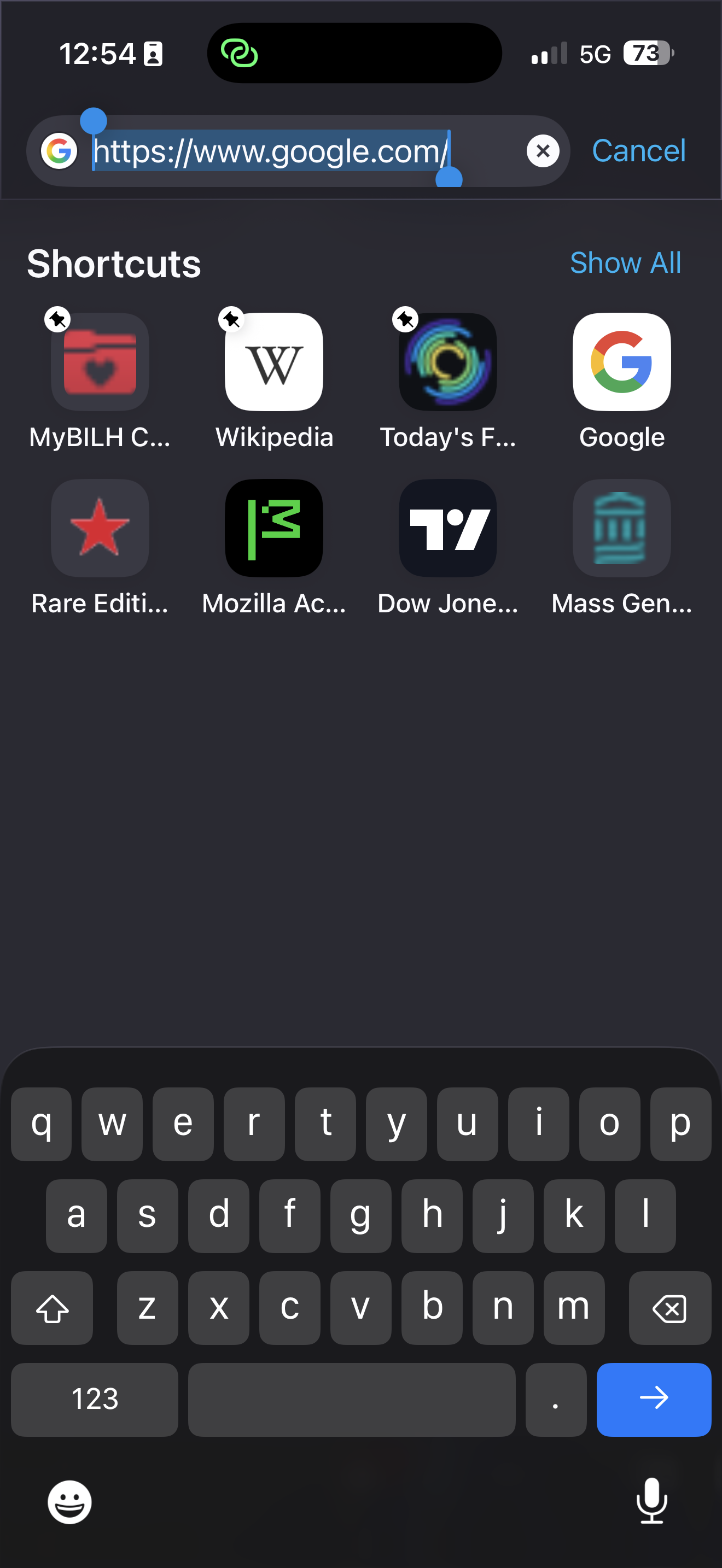The height and width of the screenshot is (1568, 722).
Task: Hit the blue go arrow key
Action: 653,1399
